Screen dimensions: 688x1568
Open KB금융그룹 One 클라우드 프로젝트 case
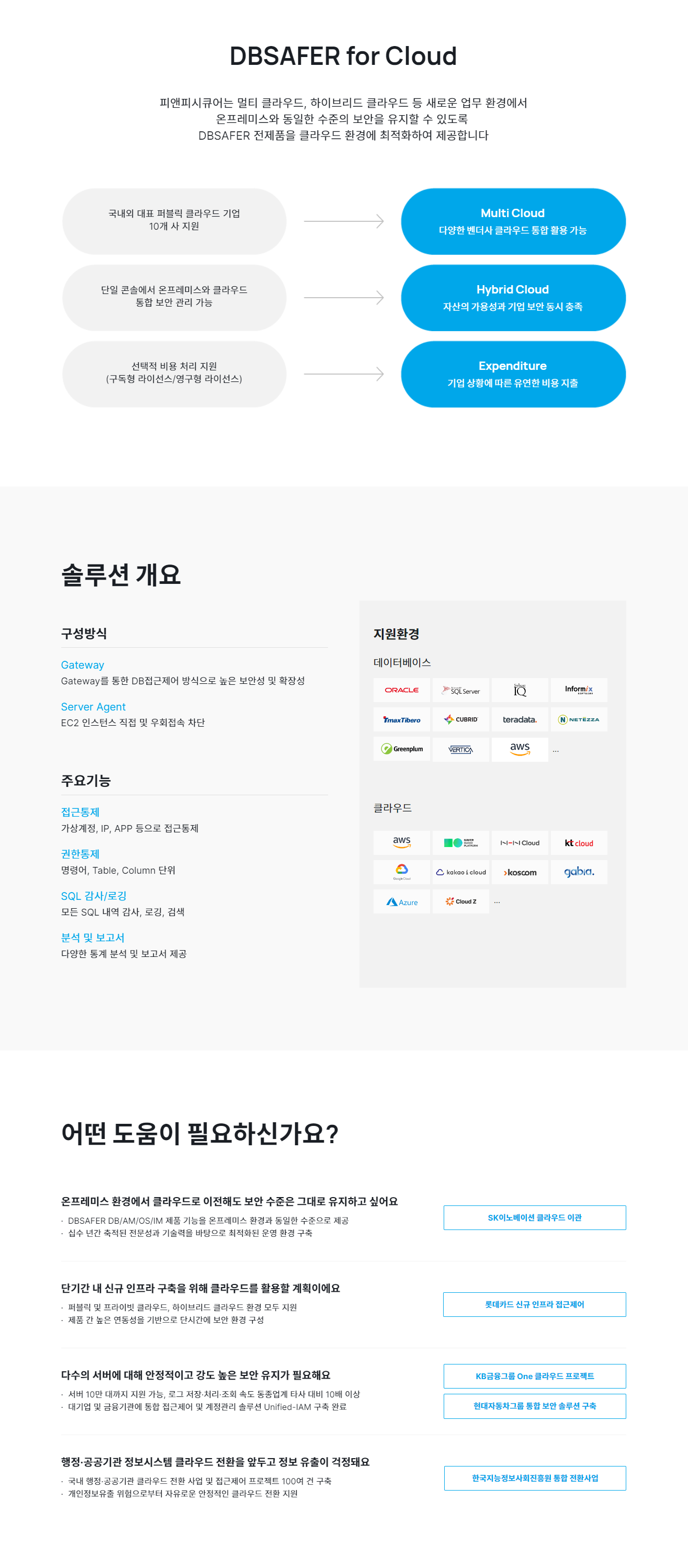[x=534, y=1375]
